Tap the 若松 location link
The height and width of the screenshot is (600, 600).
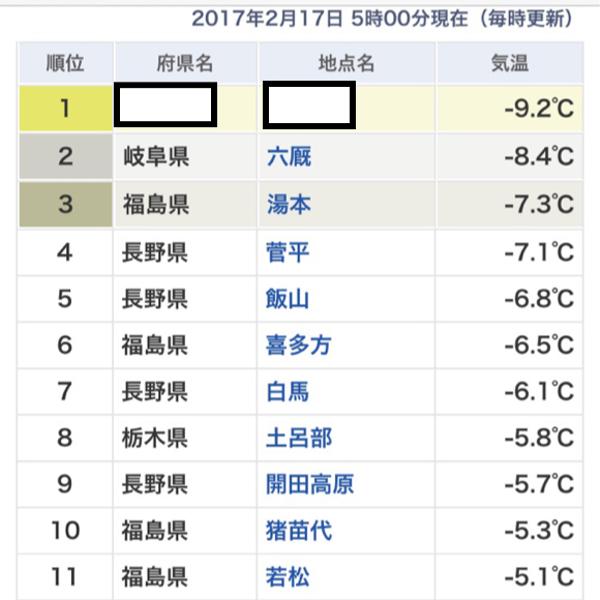coord(289,577)
